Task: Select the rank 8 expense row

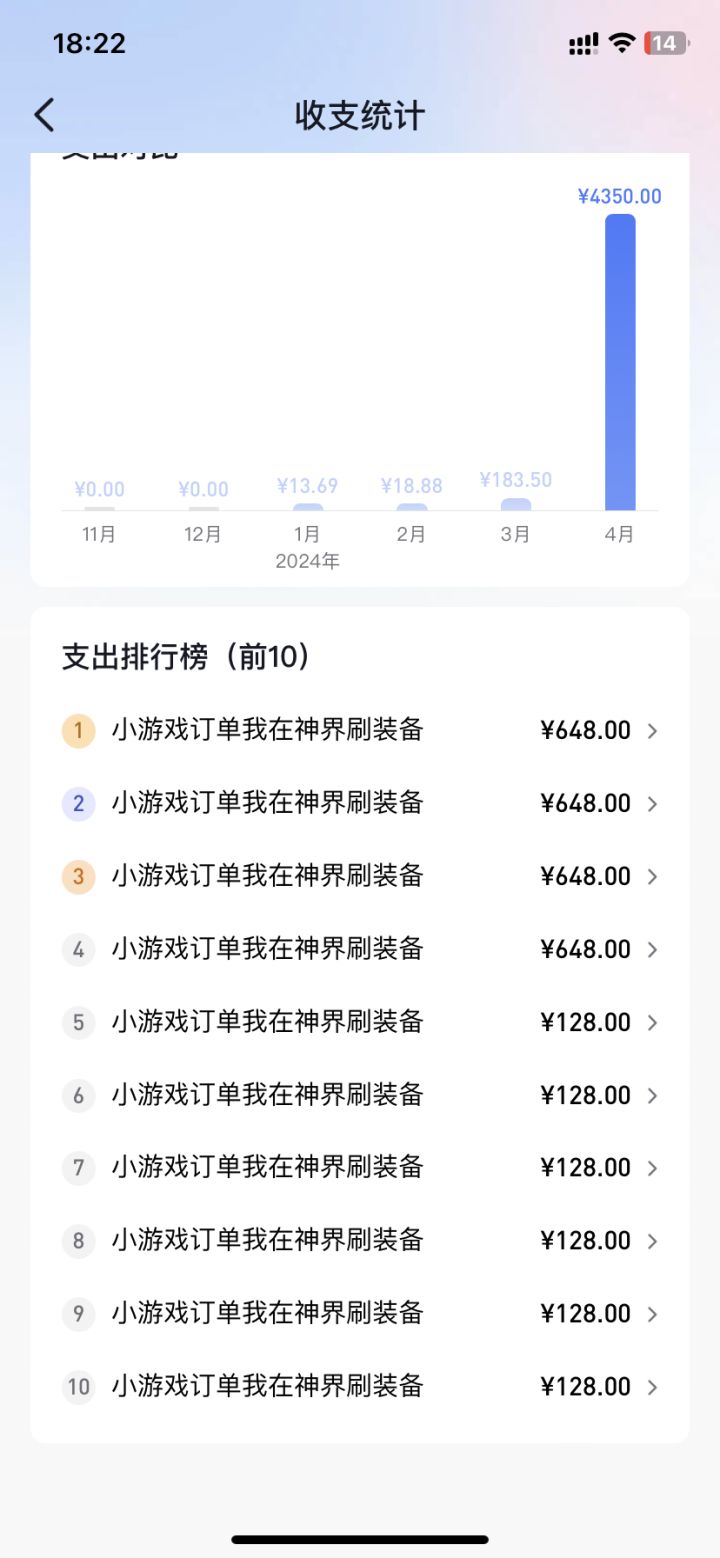Action: [x=360, y=1241]
